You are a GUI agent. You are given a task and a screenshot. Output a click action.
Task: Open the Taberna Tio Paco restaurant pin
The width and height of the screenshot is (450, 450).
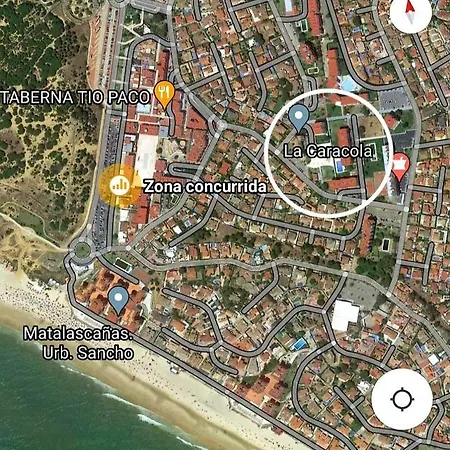(164, 95)
